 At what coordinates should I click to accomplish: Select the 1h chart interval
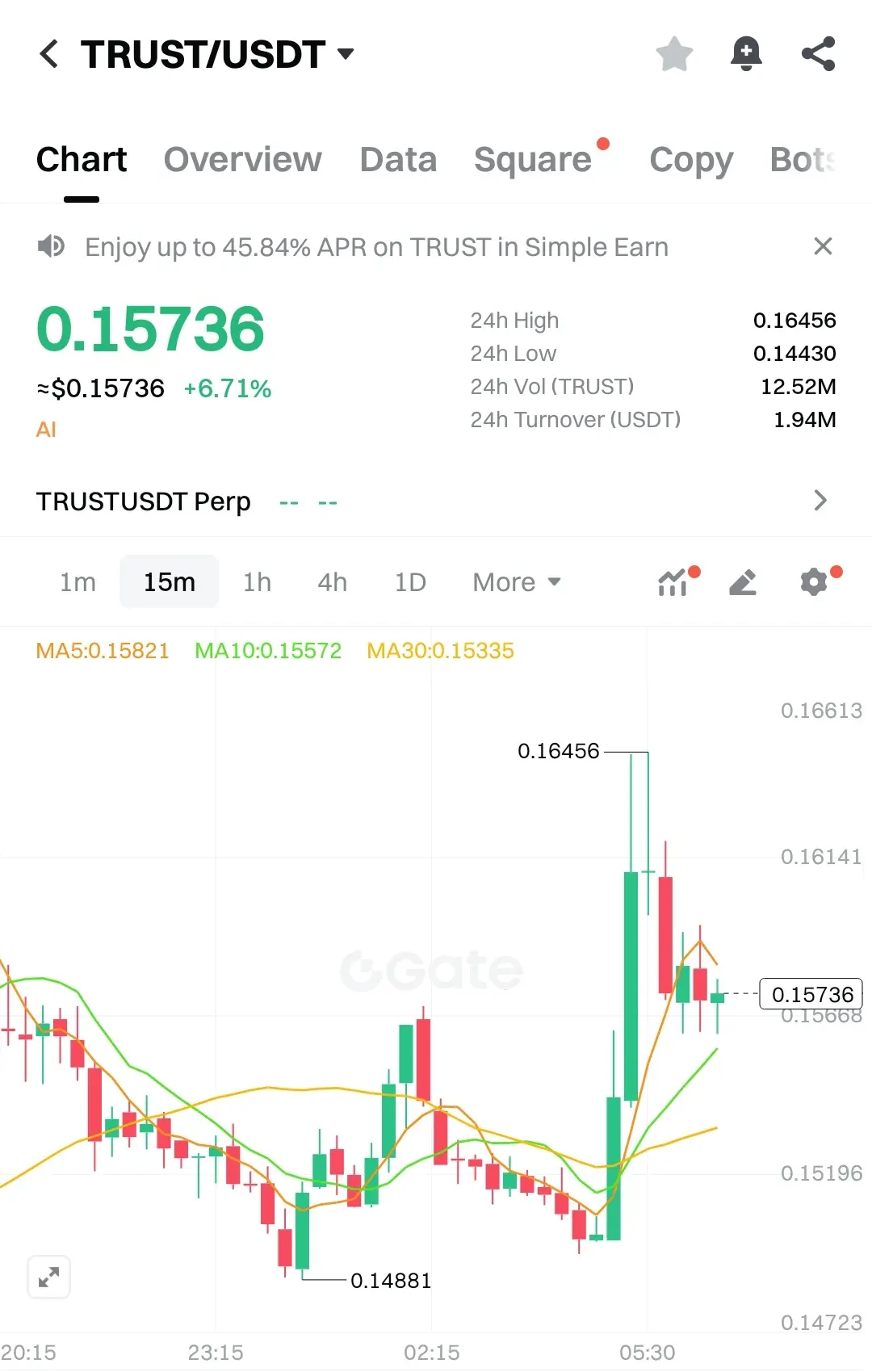[257, 582]
